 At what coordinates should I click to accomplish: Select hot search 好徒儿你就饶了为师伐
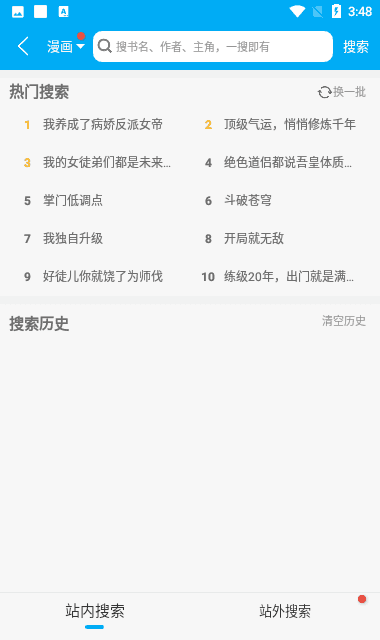tap(103, 276)
